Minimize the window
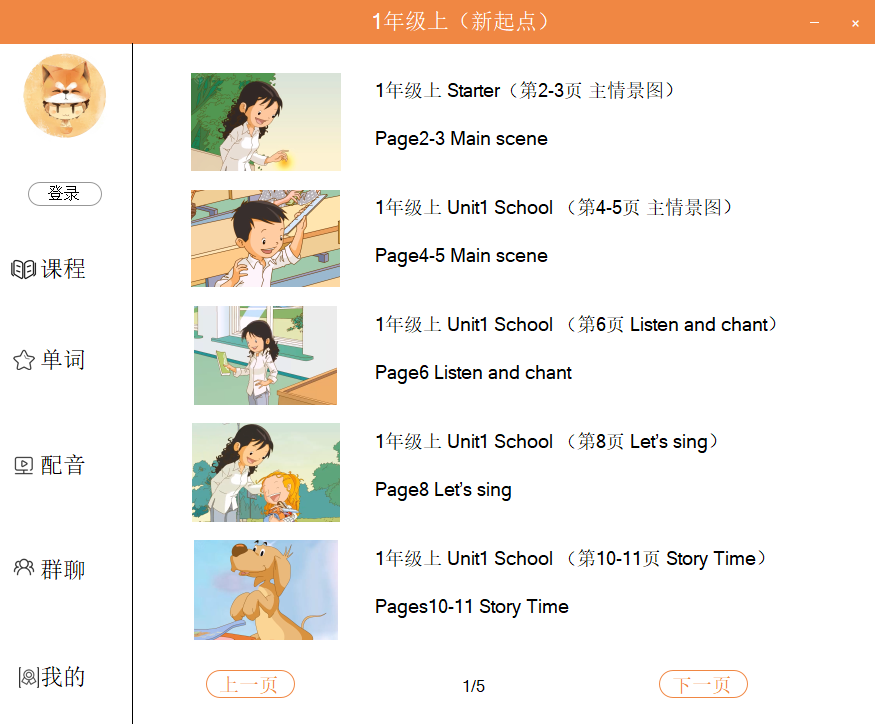This screenshot has height=724, width=875. (815, 22)
